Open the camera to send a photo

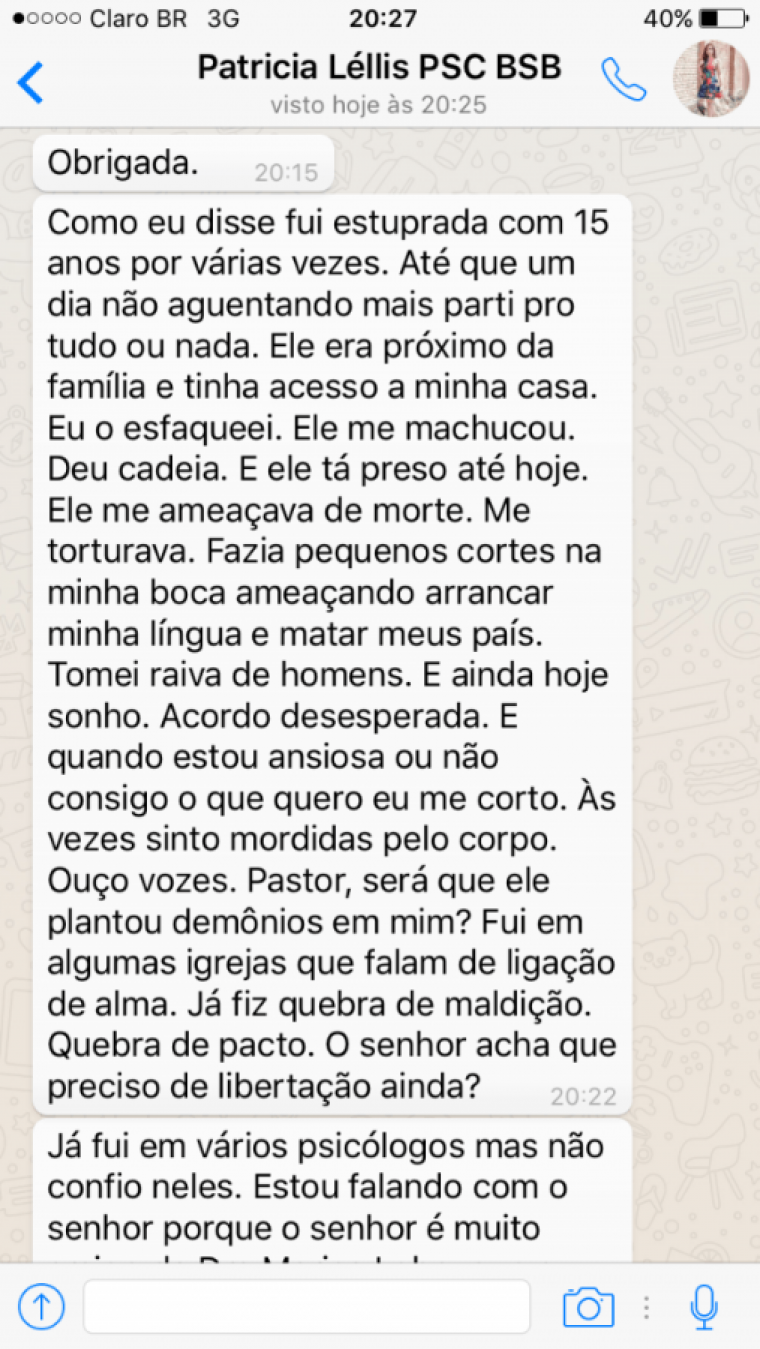[588, 1306]
